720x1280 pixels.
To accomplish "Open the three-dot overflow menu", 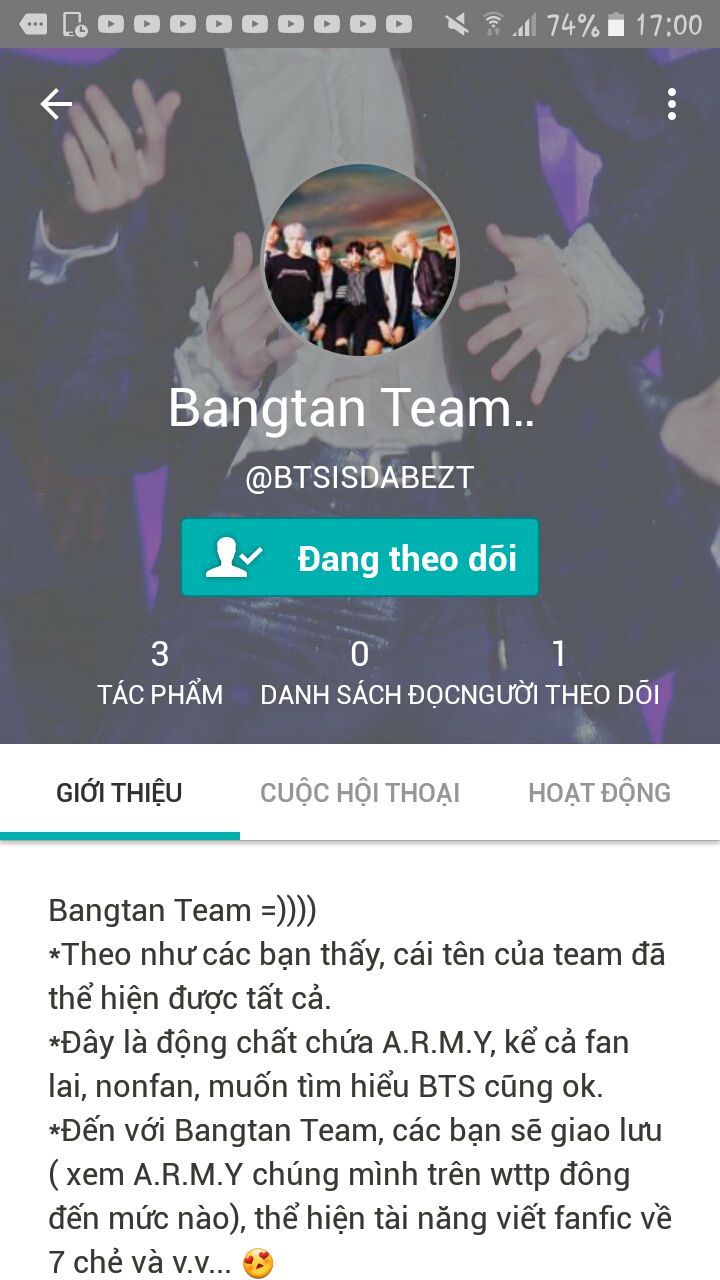I will pos(672,104).
